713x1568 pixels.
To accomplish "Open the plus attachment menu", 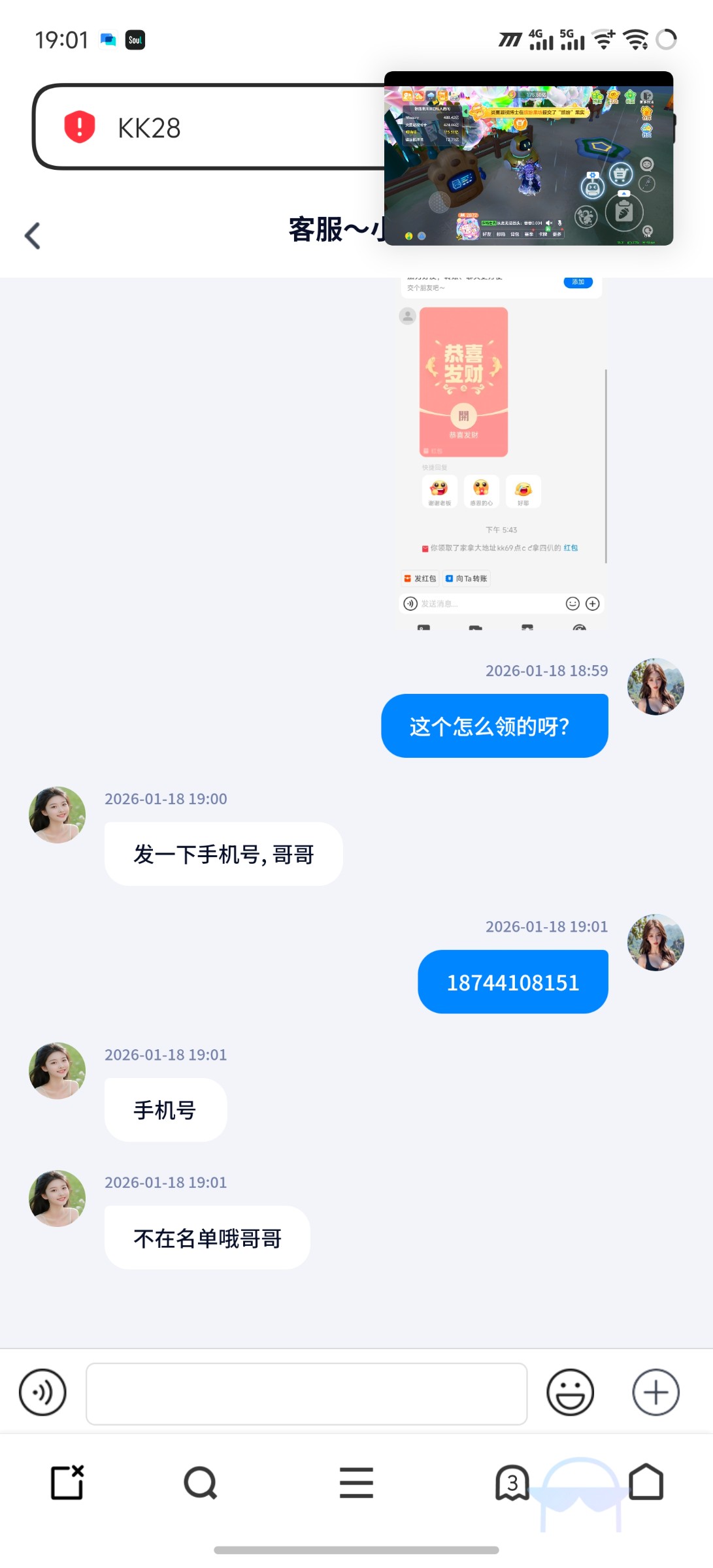I will pos(655,1392).
